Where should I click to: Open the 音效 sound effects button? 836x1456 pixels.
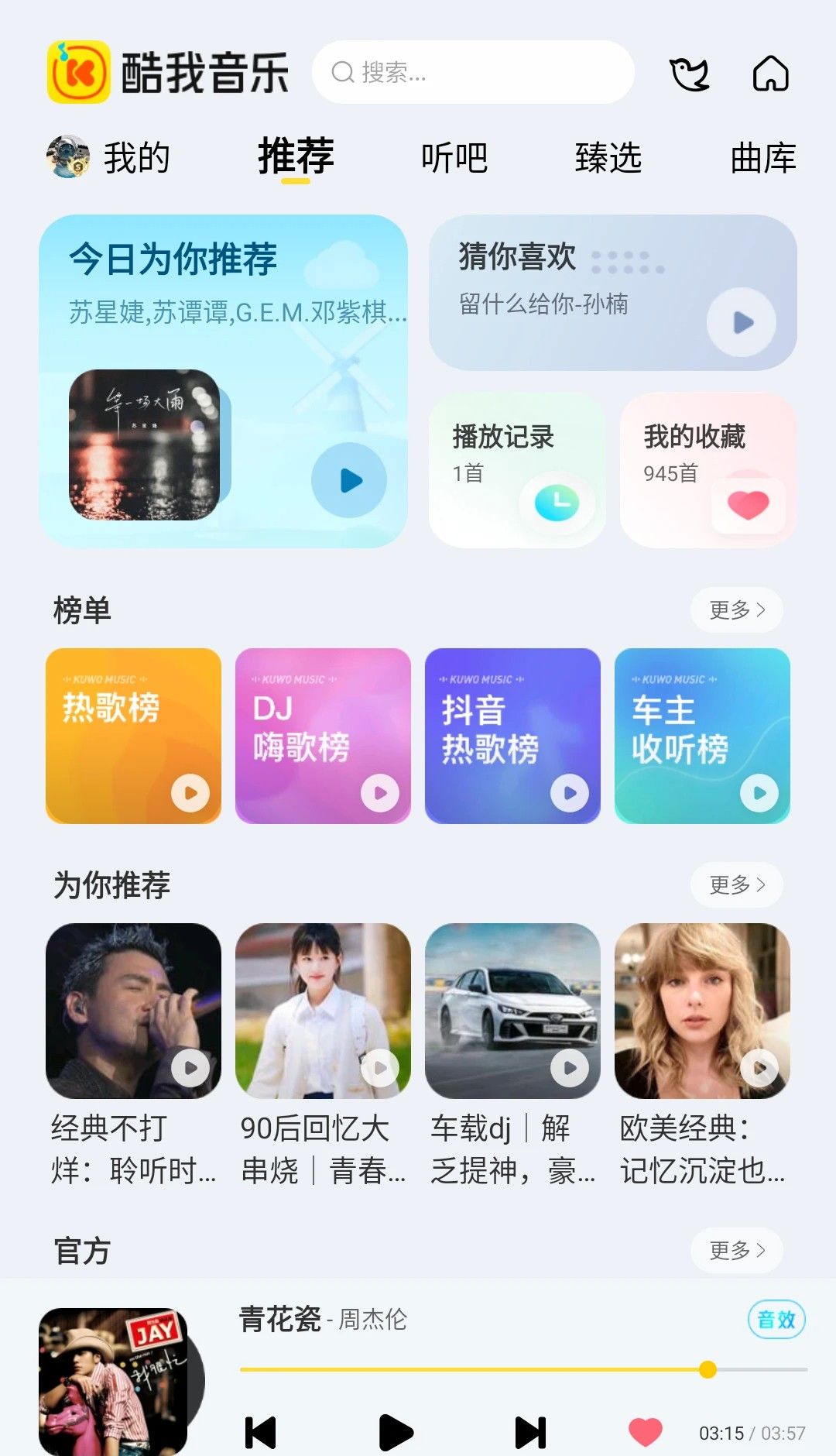tap(776, 1320)
